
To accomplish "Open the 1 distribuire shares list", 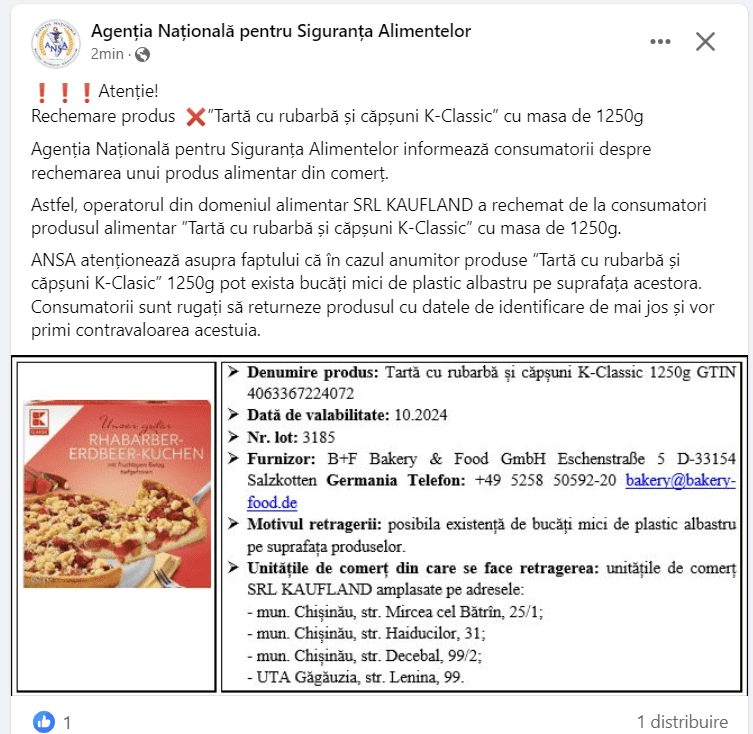I will coord(682,721).
